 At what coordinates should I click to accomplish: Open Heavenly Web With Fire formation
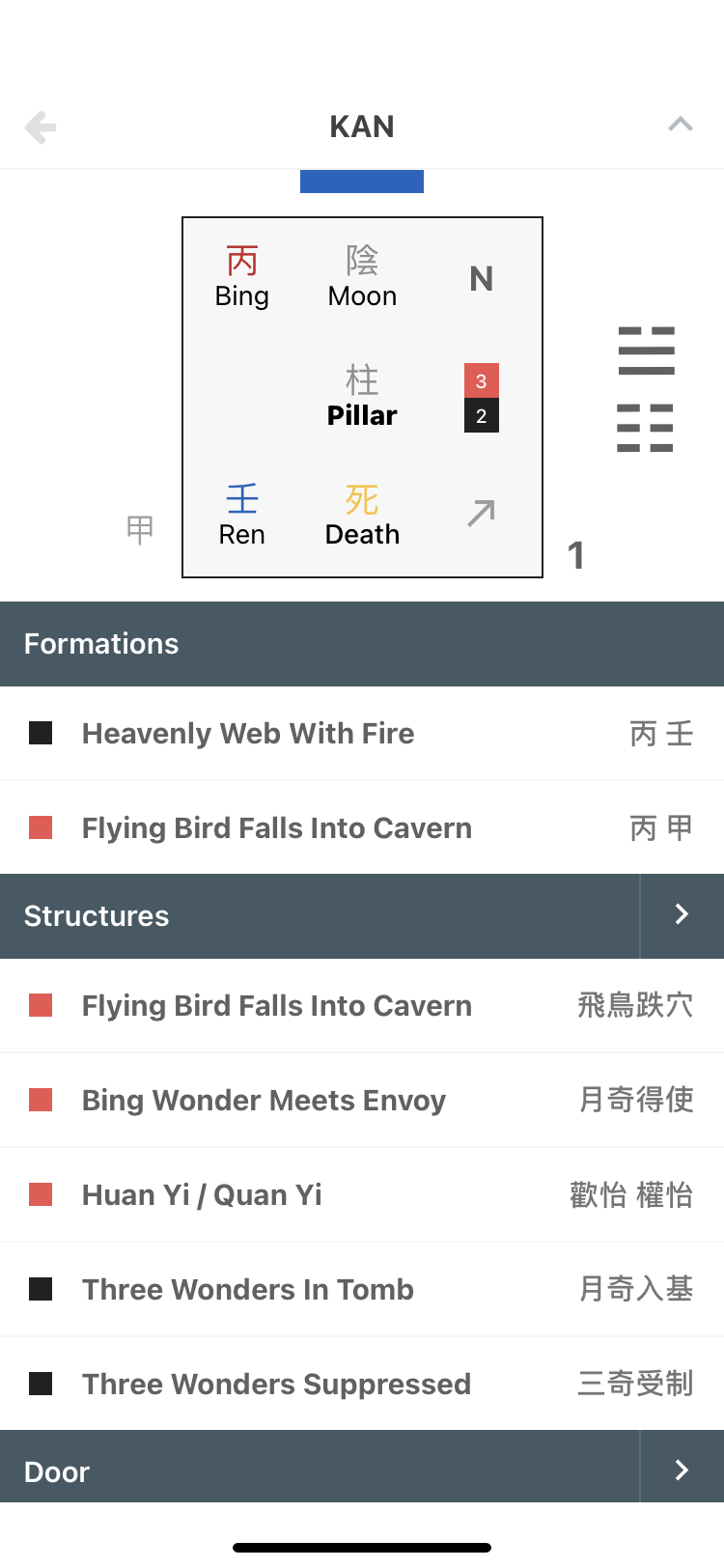click(361, 734)
